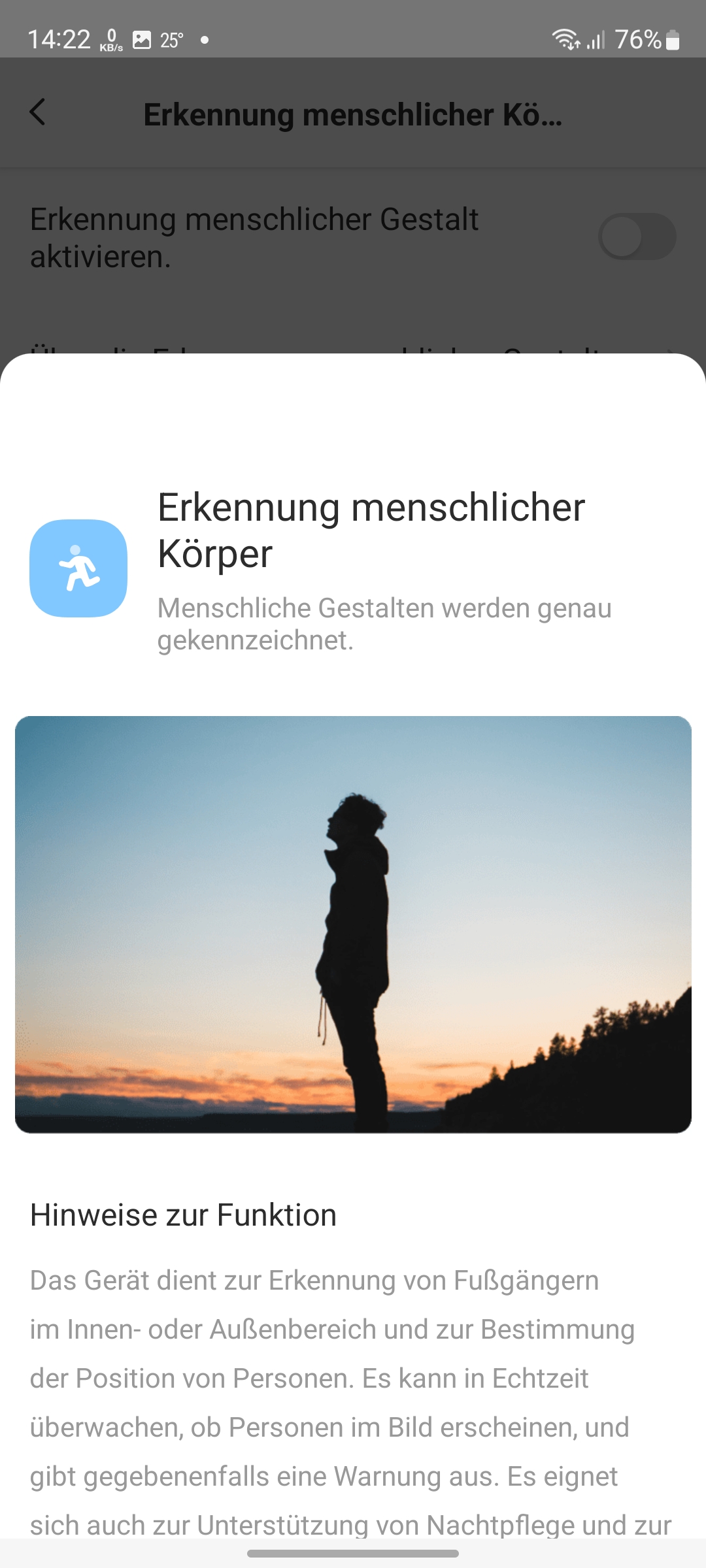The height and width of the screenshot is (1568, 706).
Task: Enable the Erkennung menschlicher Gestalt switch
Action: [x=636, y=237]
